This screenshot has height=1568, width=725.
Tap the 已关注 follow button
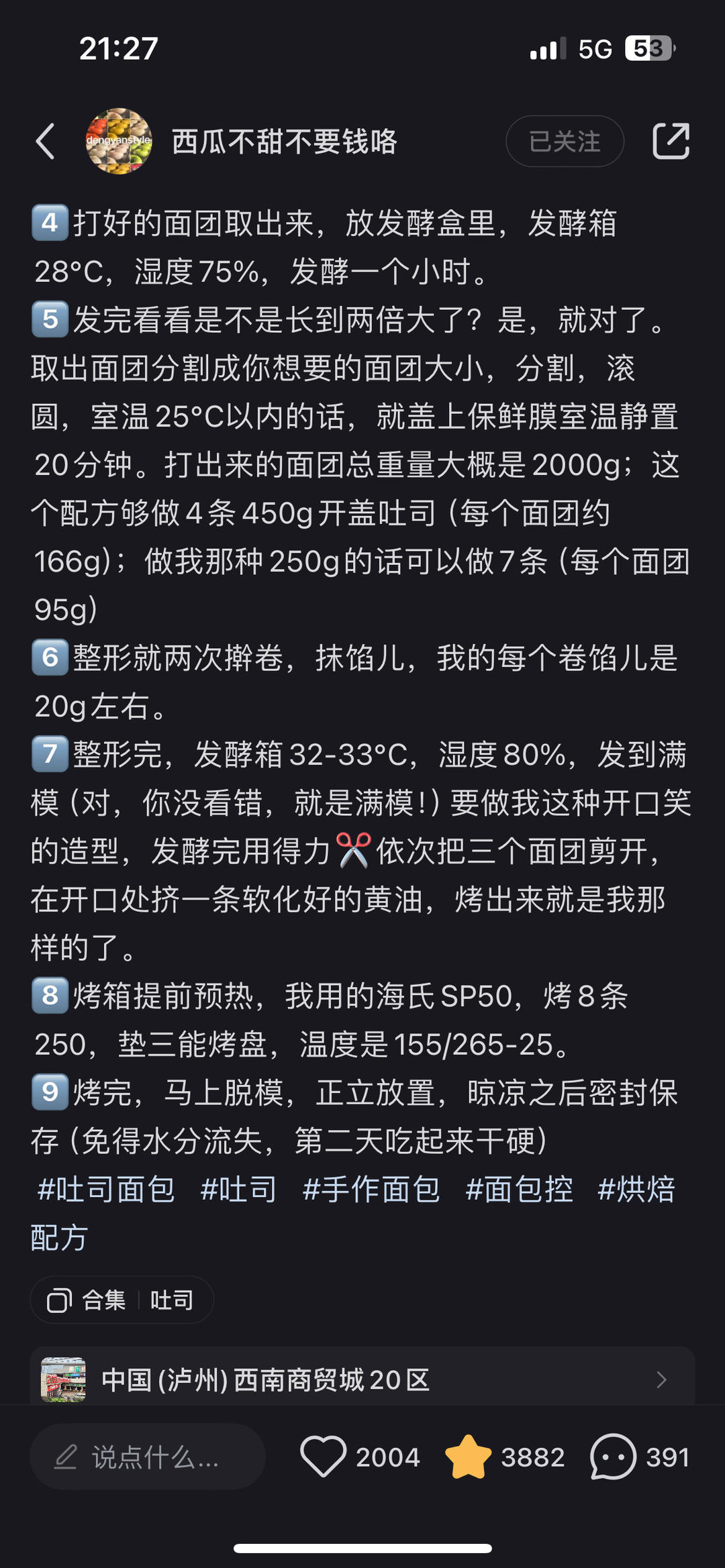click(x=565, y=142)
